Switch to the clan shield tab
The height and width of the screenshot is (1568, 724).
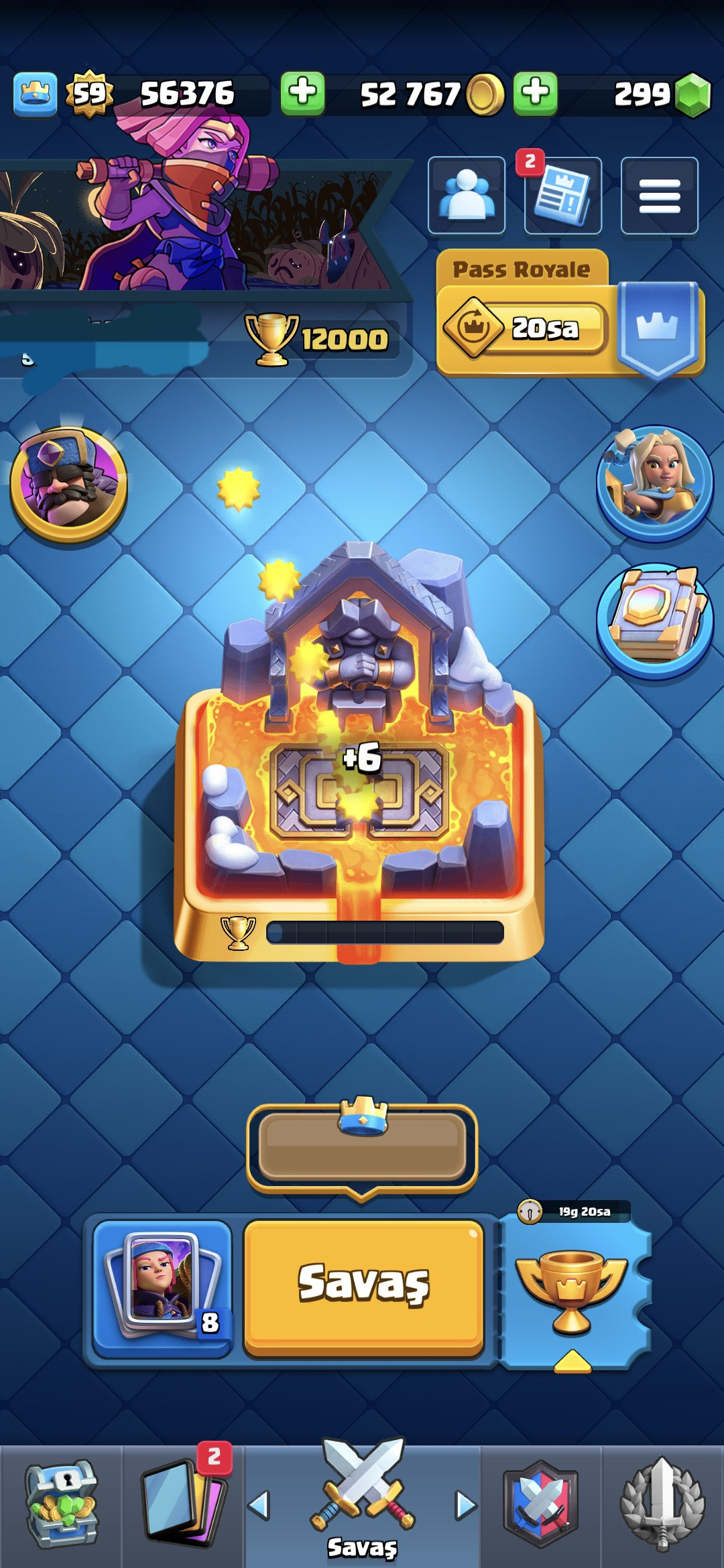click(540, 1505)
